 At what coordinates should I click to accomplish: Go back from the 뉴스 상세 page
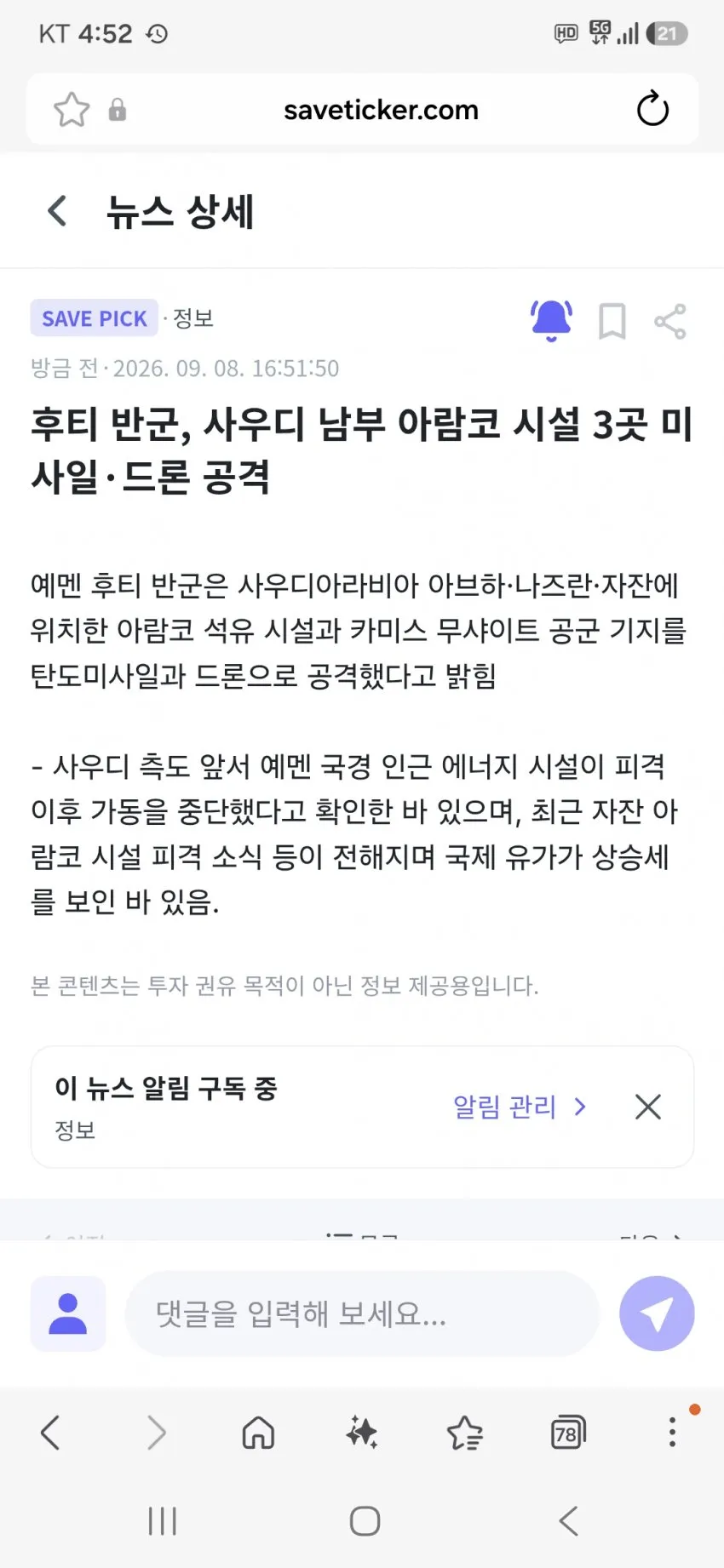(x=57, y=211)
